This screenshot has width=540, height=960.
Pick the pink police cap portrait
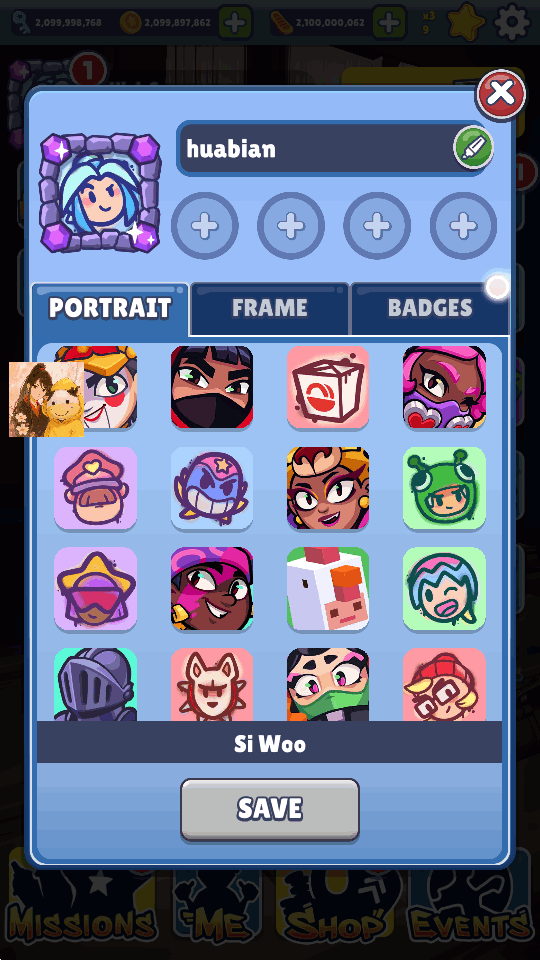[x=96, y=489]
